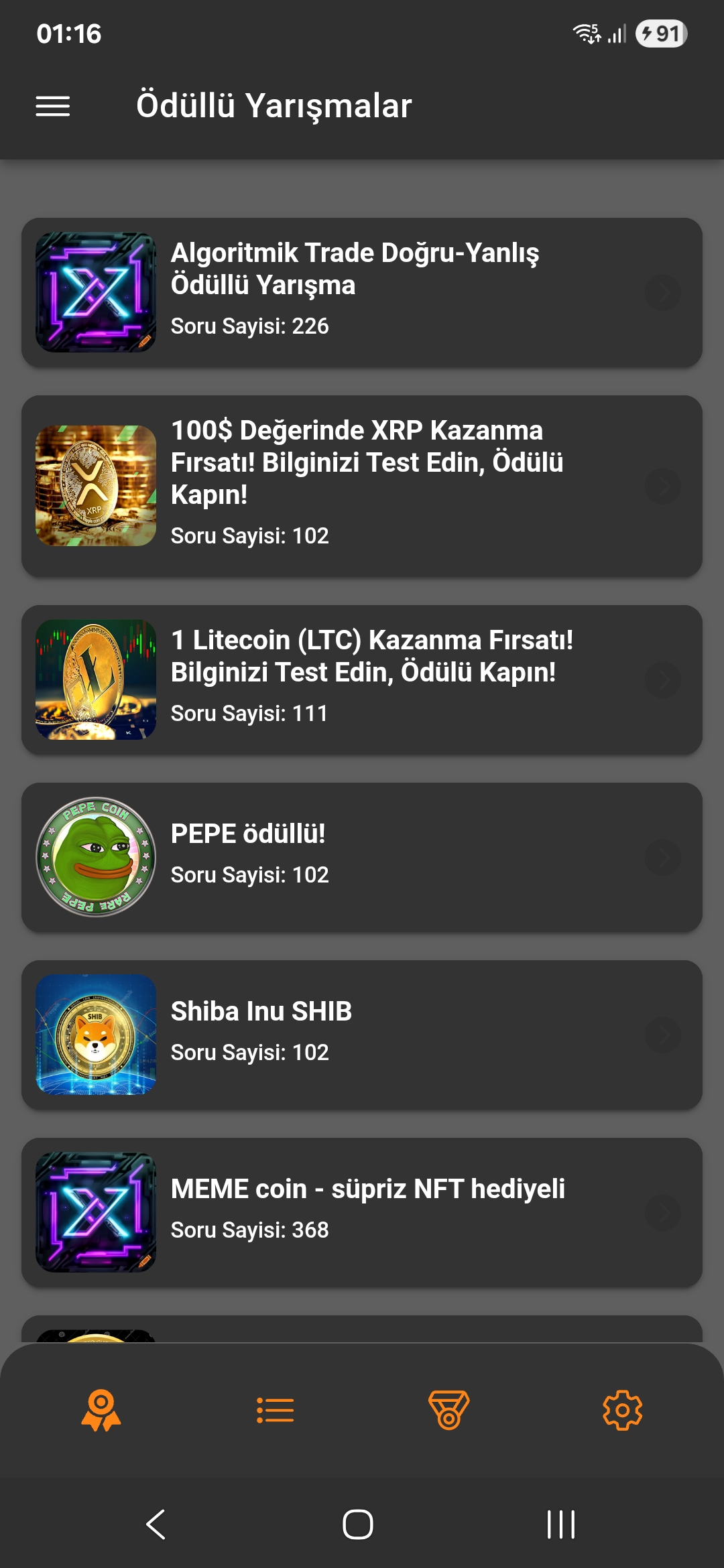Go back using system back button
Image resolution: width=724 pixels, height=1568 pixels.
coord(156,1524)
